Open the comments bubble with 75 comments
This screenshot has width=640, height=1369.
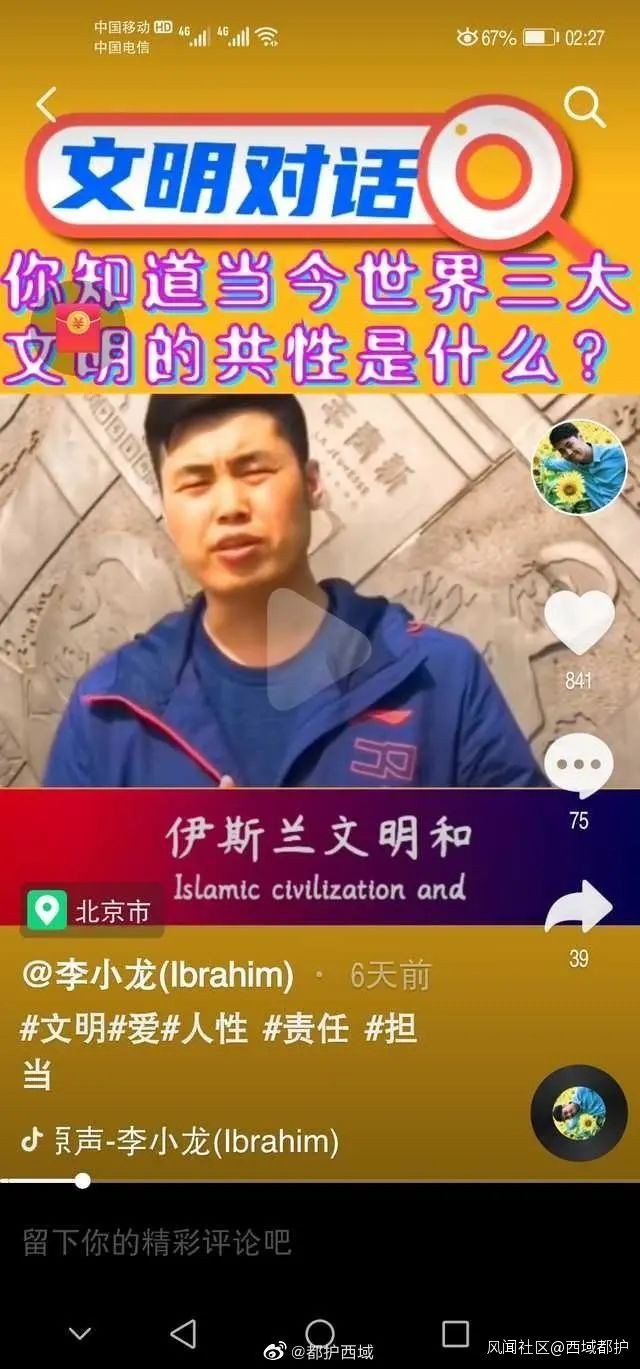click(x=579, y=765)
